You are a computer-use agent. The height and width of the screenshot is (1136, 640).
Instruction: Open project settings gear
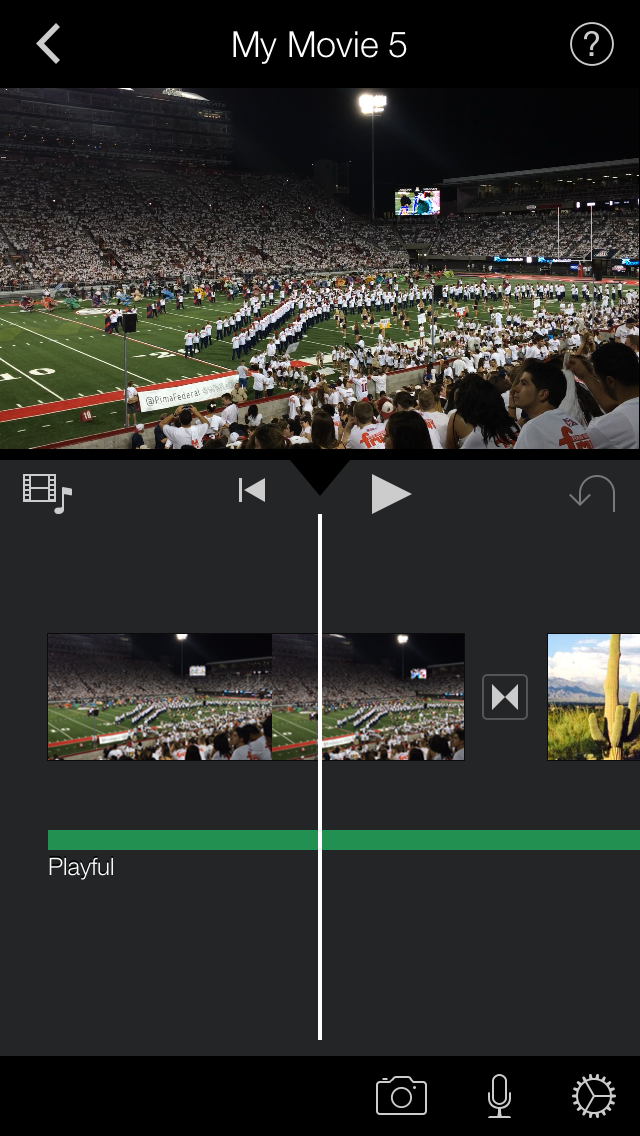coord(593,1096)
